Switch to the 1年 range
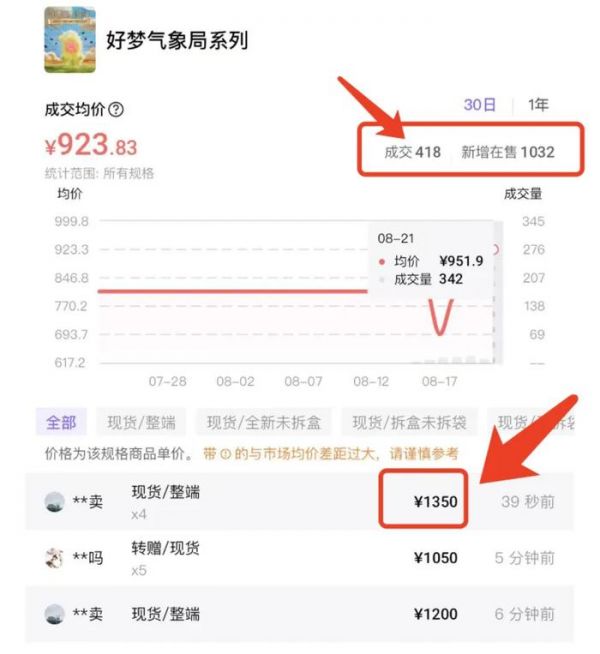 pyautogui.click(x=538, y=105)
